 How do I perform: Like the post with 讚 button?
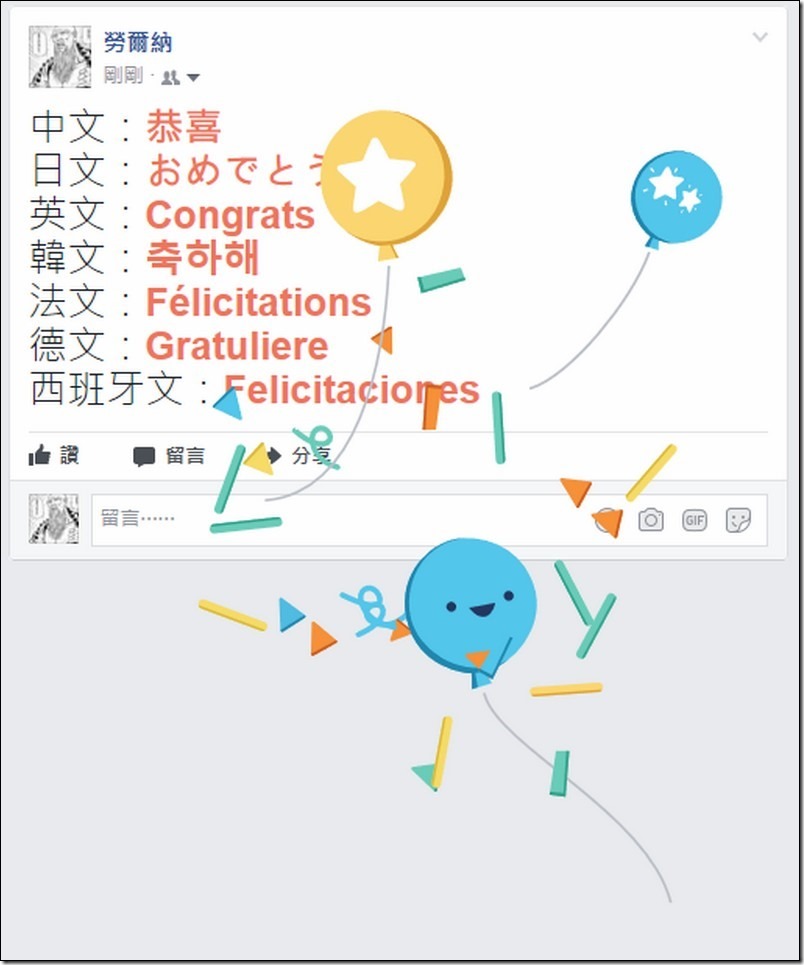tap(54, 456)
